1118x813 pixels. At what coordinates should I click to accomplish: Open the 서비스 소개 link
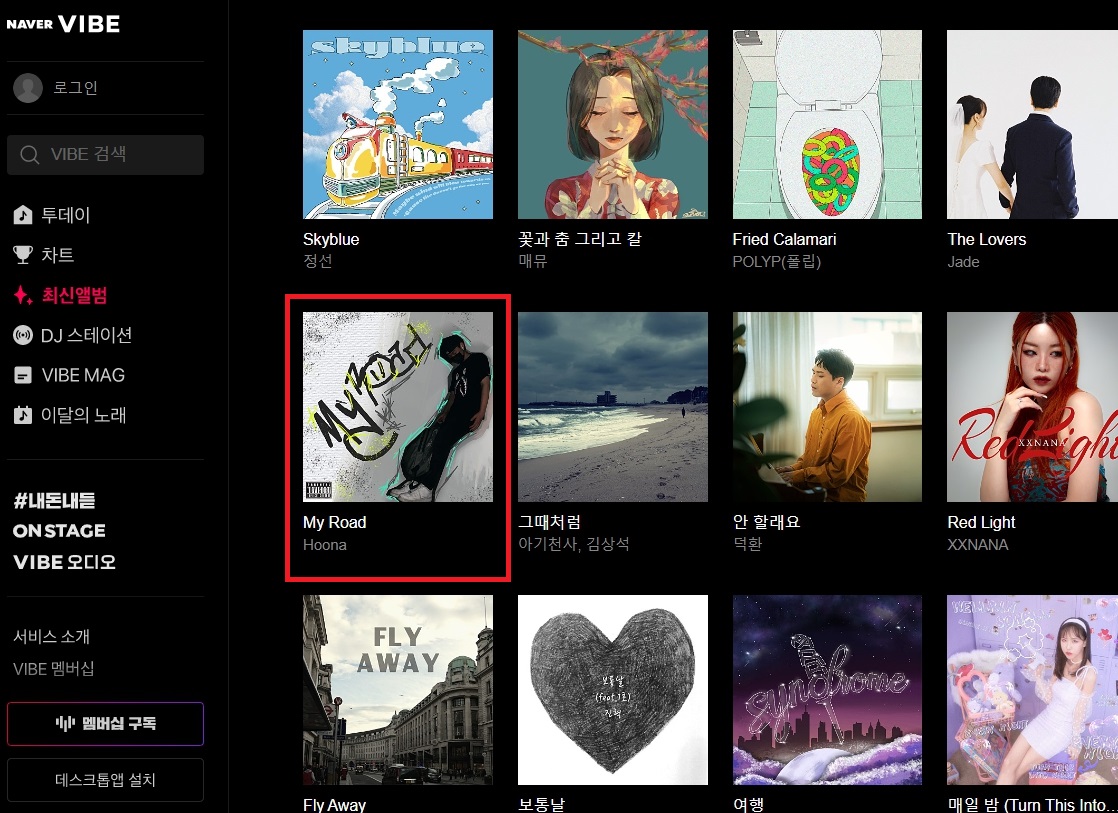(x=52, y=637)
